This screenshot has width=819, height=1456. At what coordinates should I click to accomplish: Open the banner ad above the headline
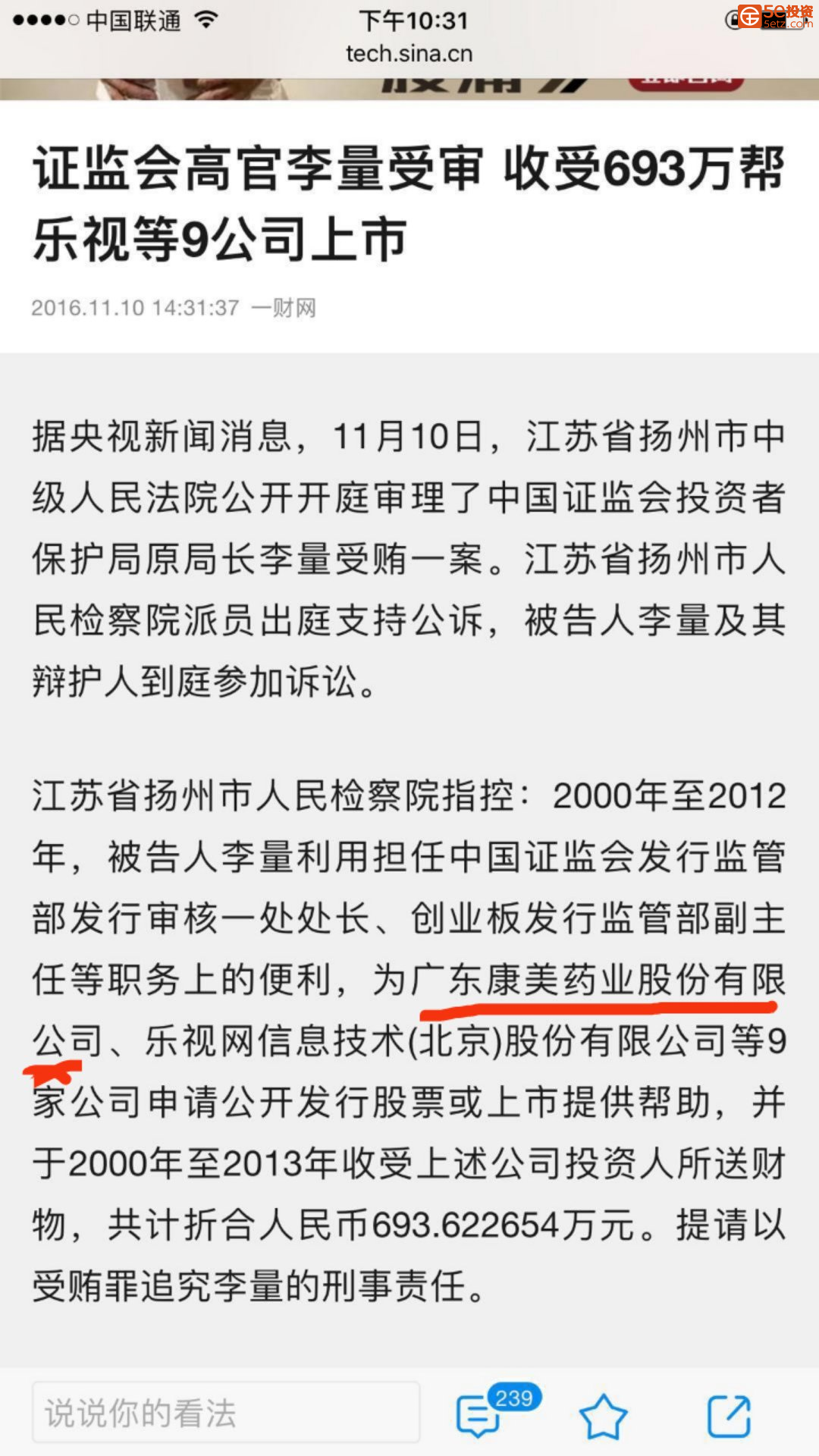[x=409, y=89]
